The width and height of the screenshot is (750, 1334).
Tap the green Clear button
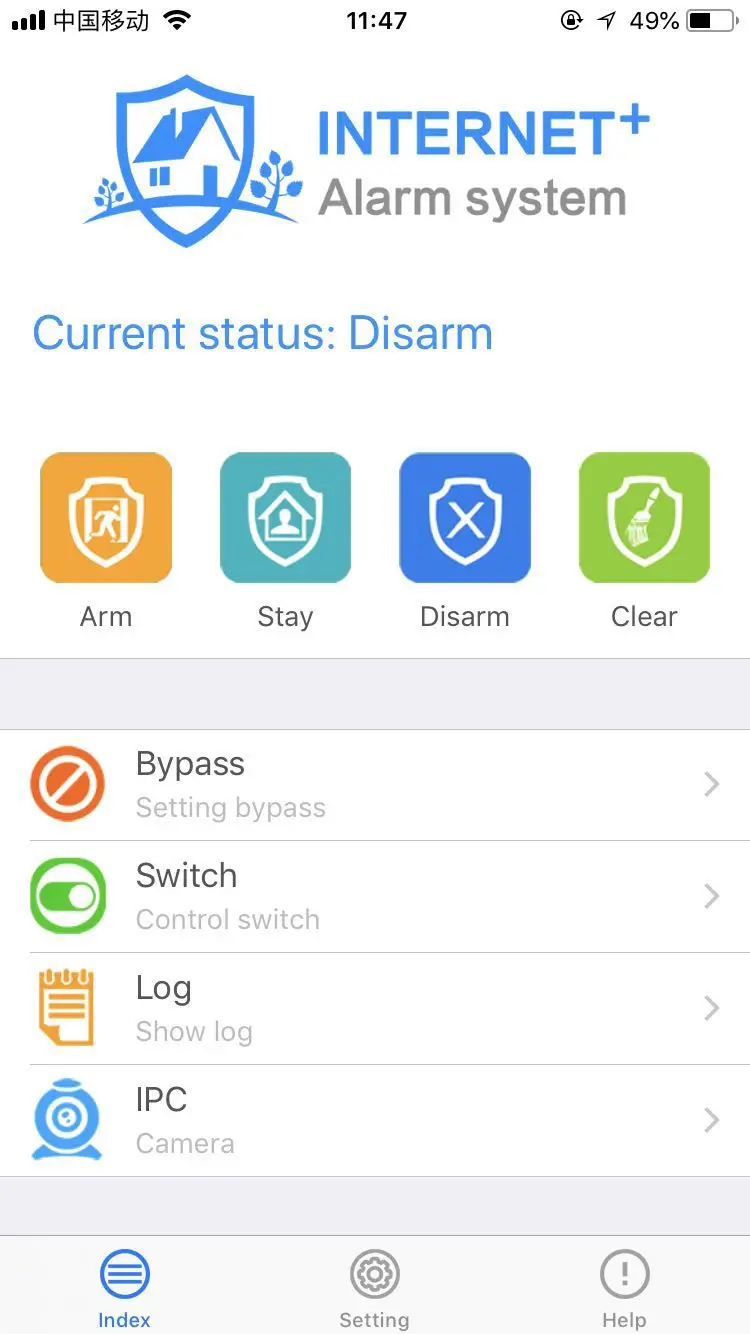645,518
